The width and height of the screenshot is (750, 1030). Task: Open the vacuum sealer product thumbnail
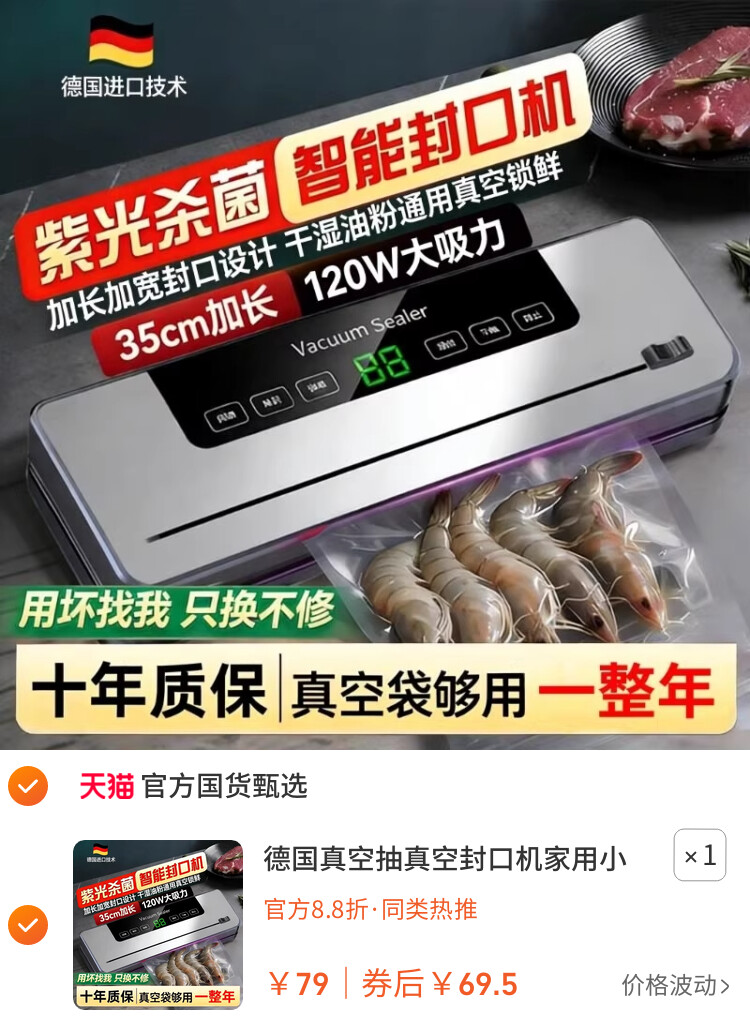[x=158, y=924]
